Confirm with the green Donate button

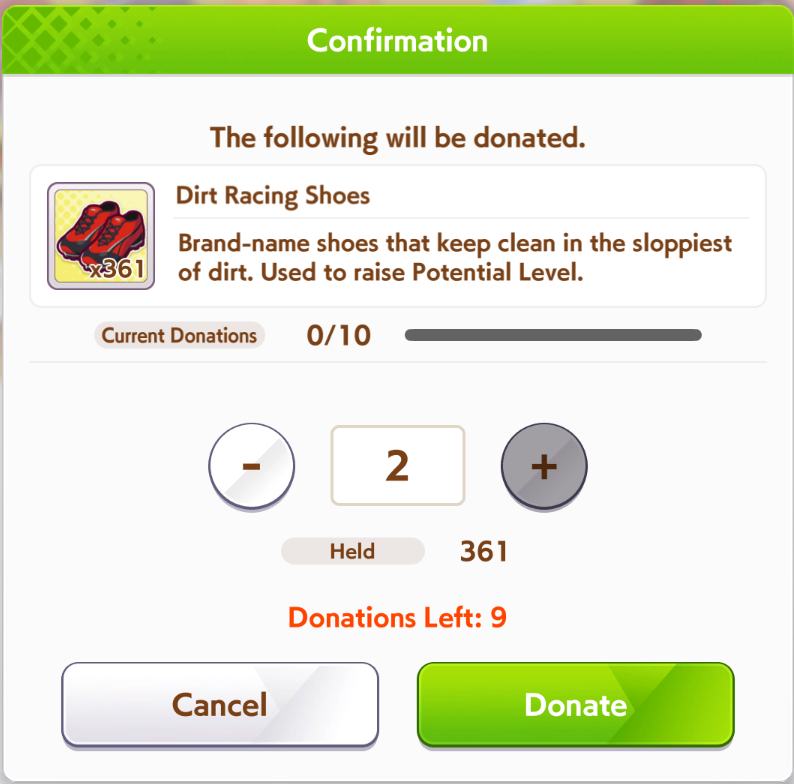pyautogui.click(x=575, y=704)
